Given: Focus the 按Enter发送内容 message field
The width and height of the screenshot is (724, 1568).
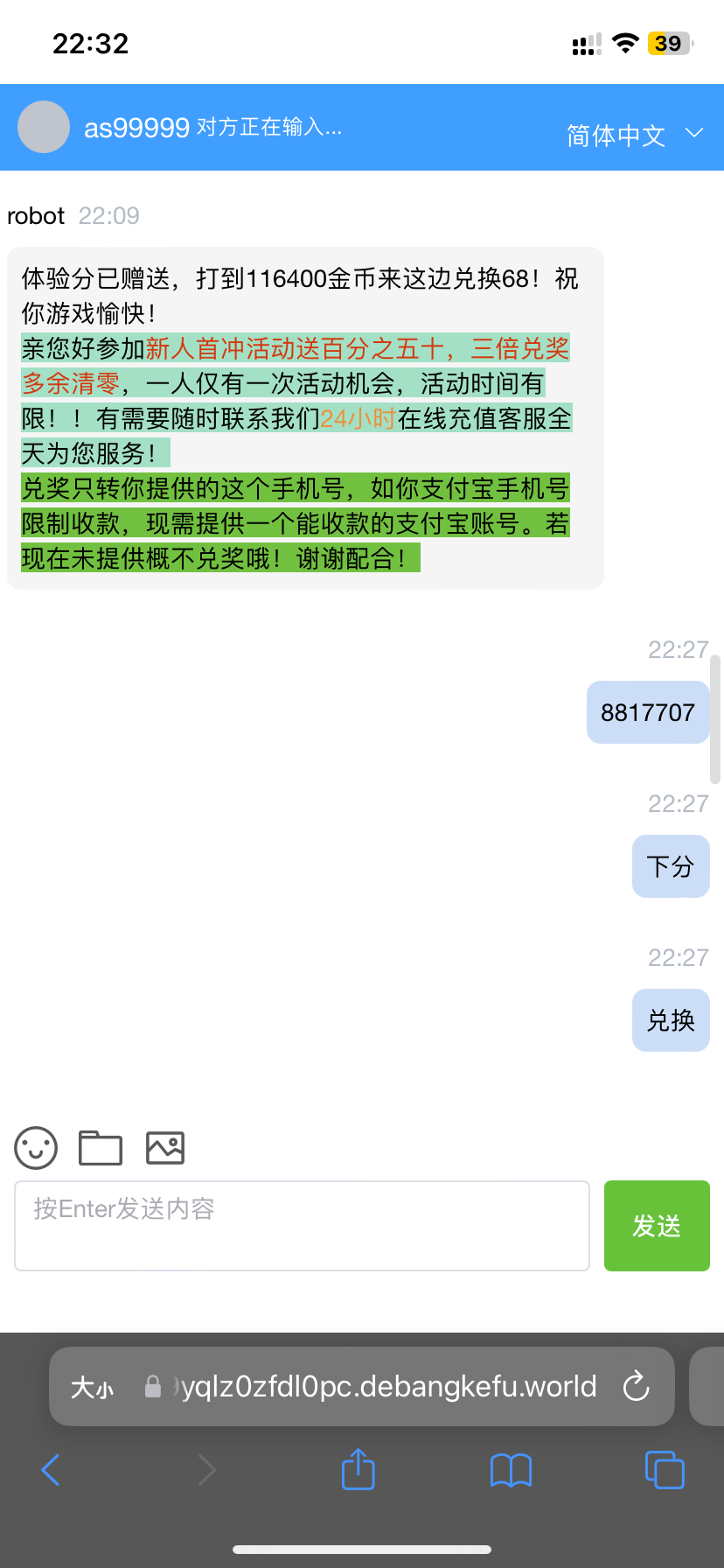Looking at the screenshot, I should coord(302,1225).
